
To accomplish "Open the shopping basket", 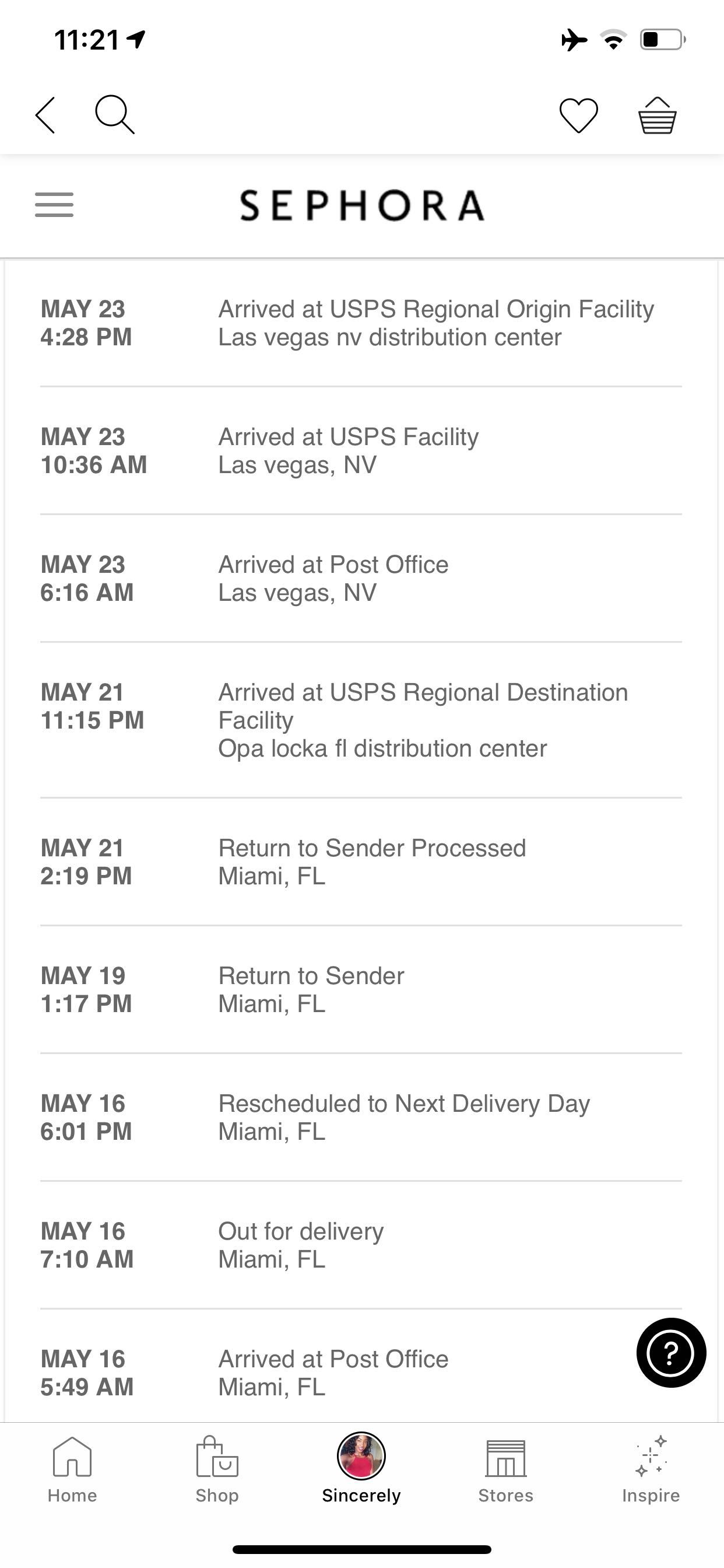I will click(657, 115).
